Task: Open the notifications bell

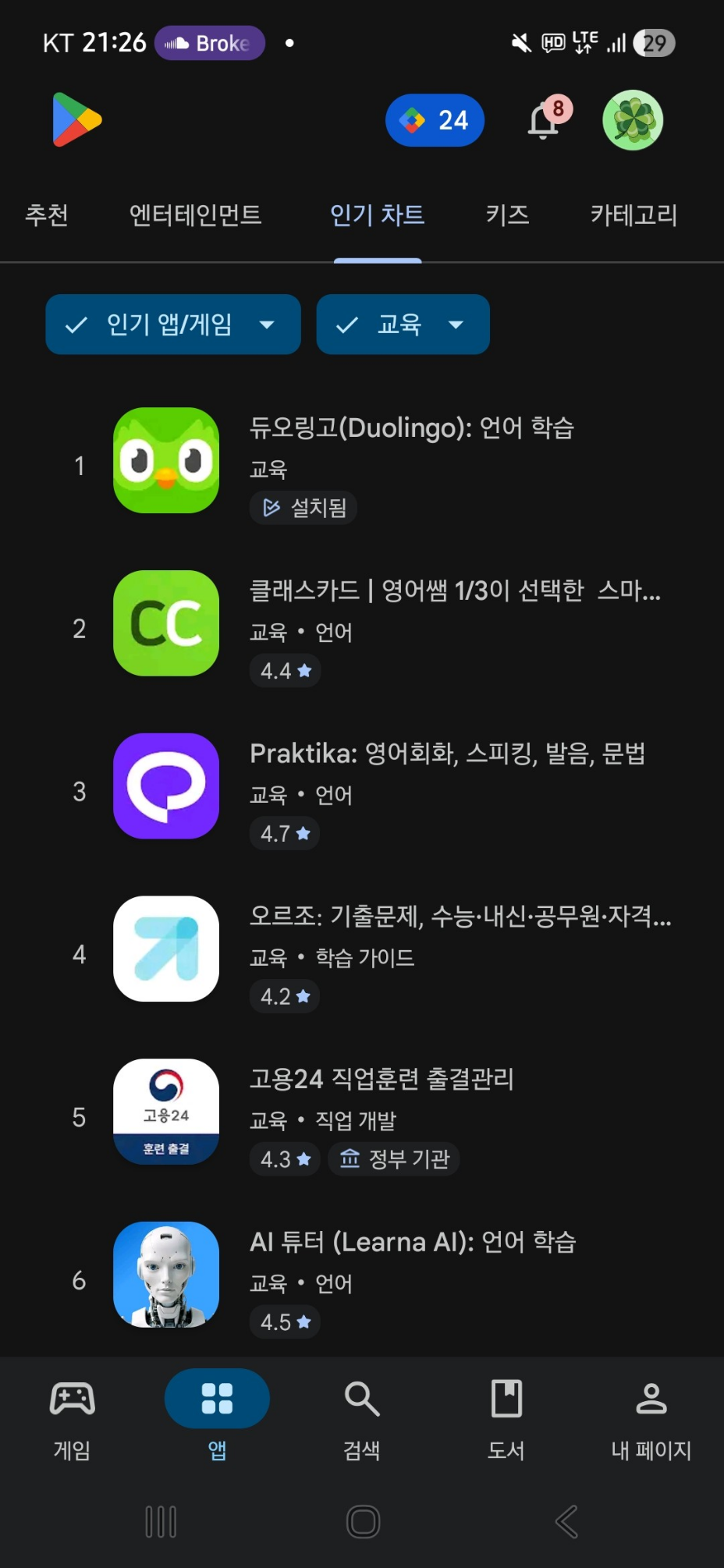Action: coord(545,120)
